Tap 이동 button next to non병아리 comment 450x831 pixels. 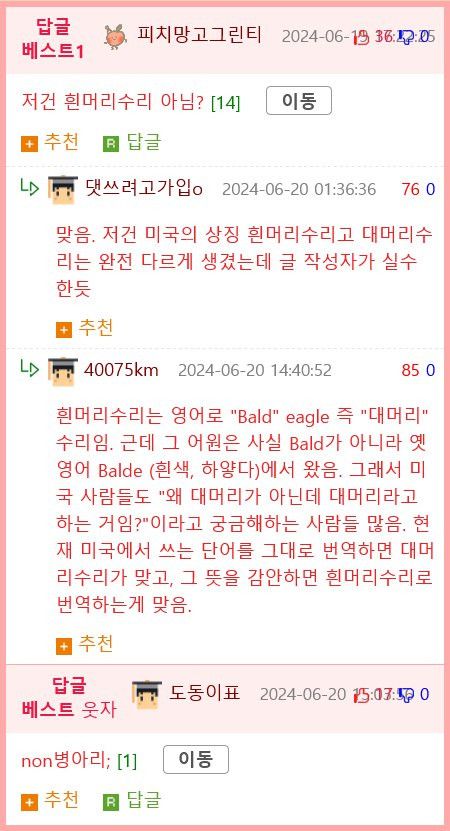(196, 759)
